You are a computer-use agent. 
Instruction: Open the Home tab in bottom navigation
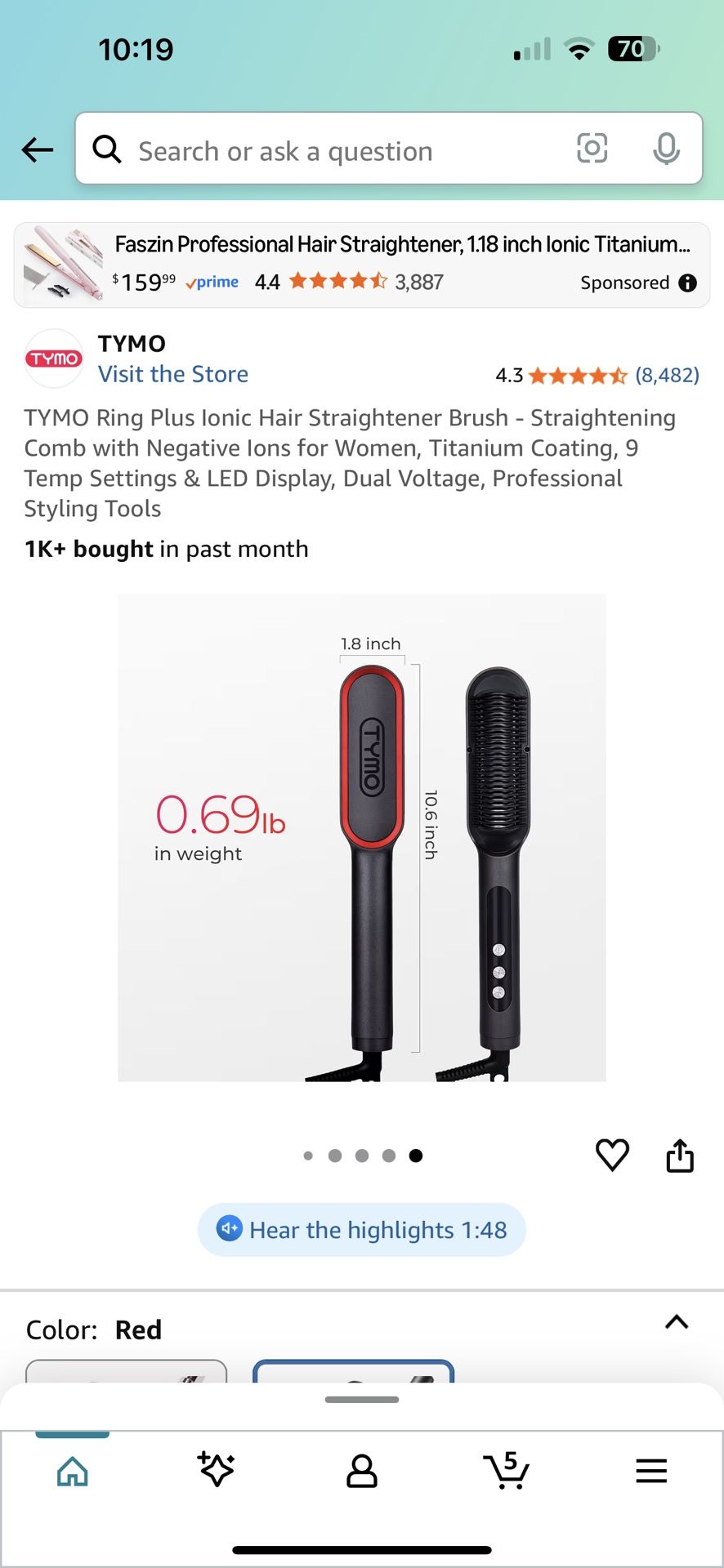(x=72, y=1470)
